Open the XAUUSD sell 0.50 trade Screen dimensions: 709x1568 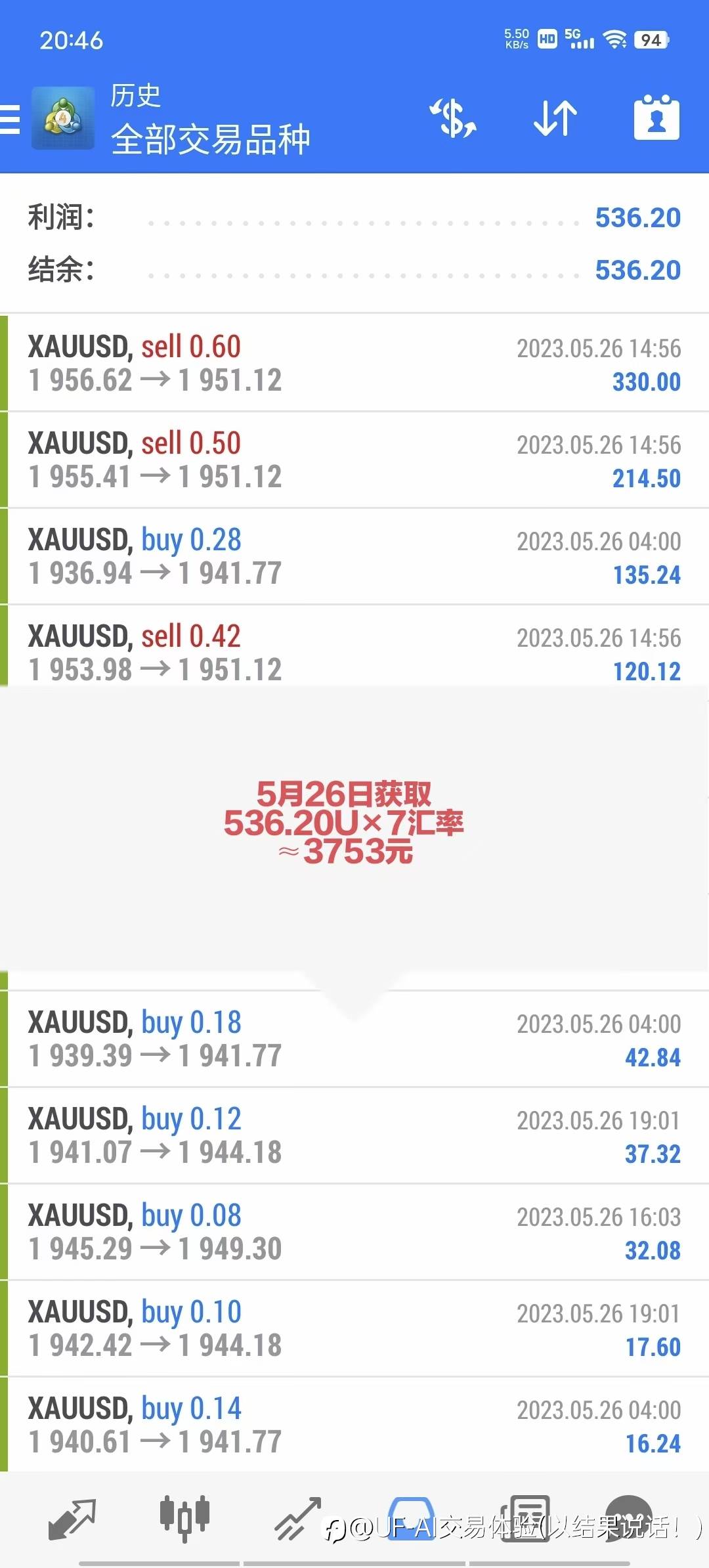[x=354, y=460]
